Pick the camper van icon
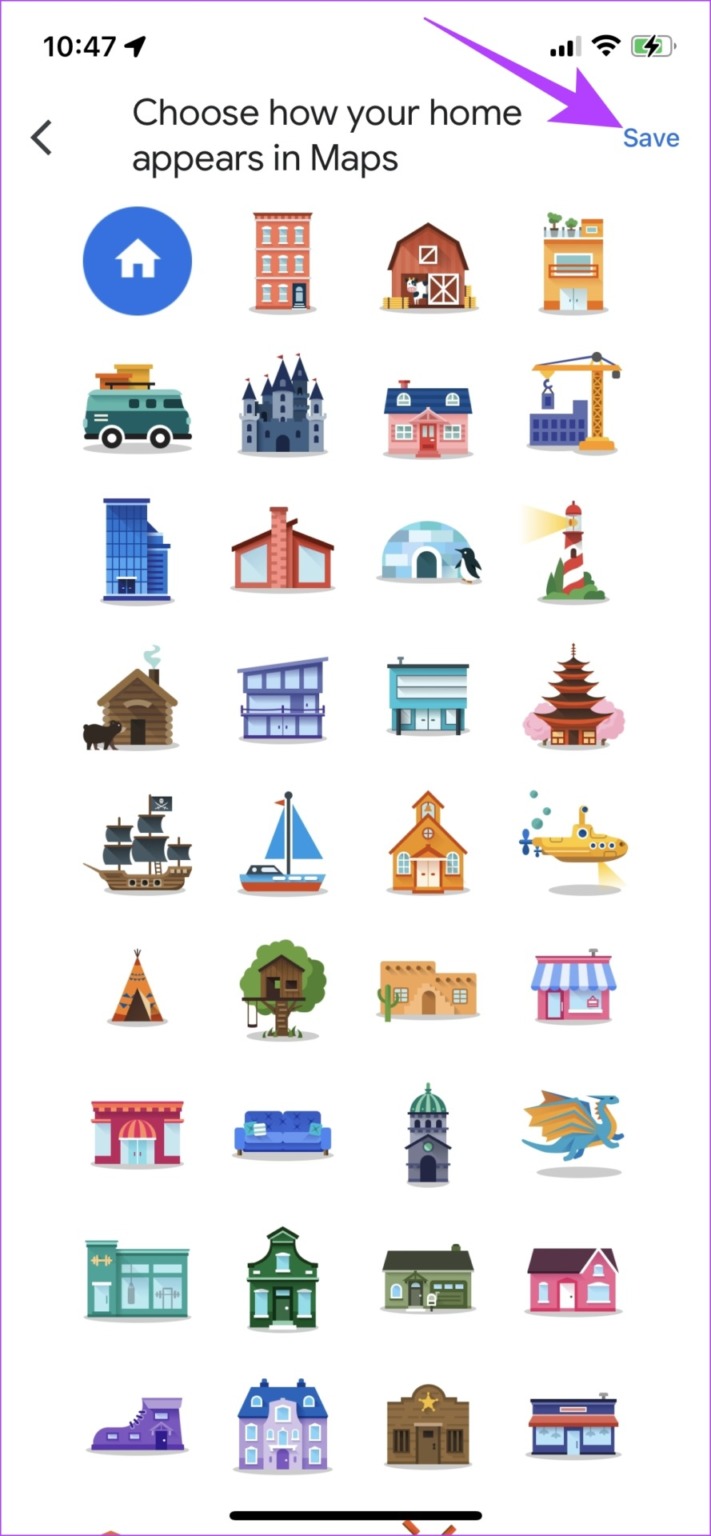 (x=137, y=406)
